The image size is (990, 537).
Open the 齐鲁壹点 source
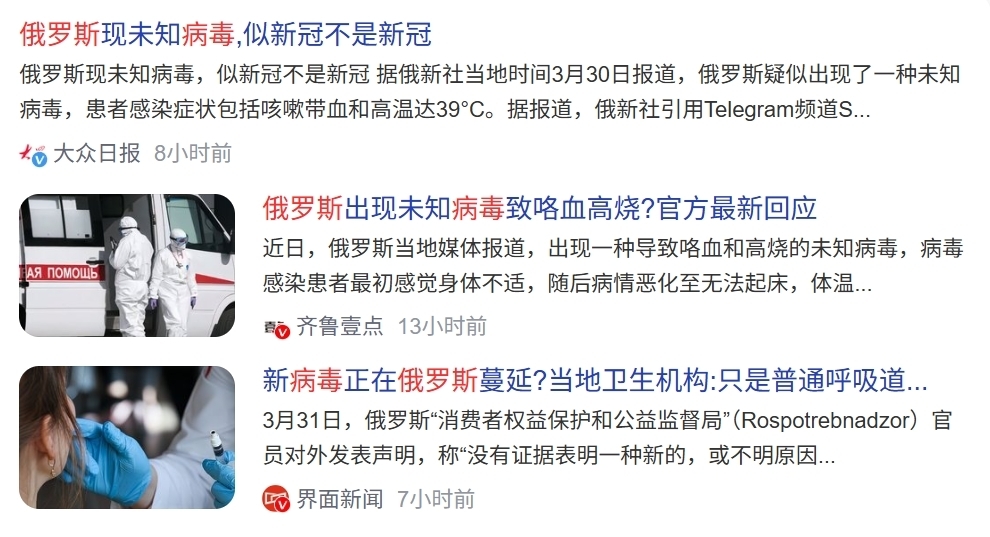(x=339, y=326)
